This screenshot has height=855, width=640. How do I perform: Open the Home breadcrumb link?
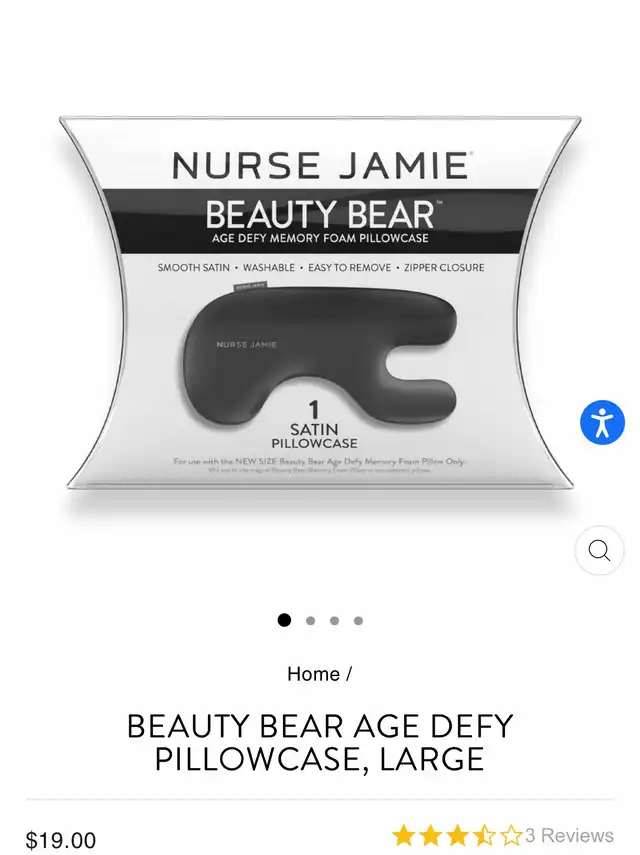tap(313, 674)
